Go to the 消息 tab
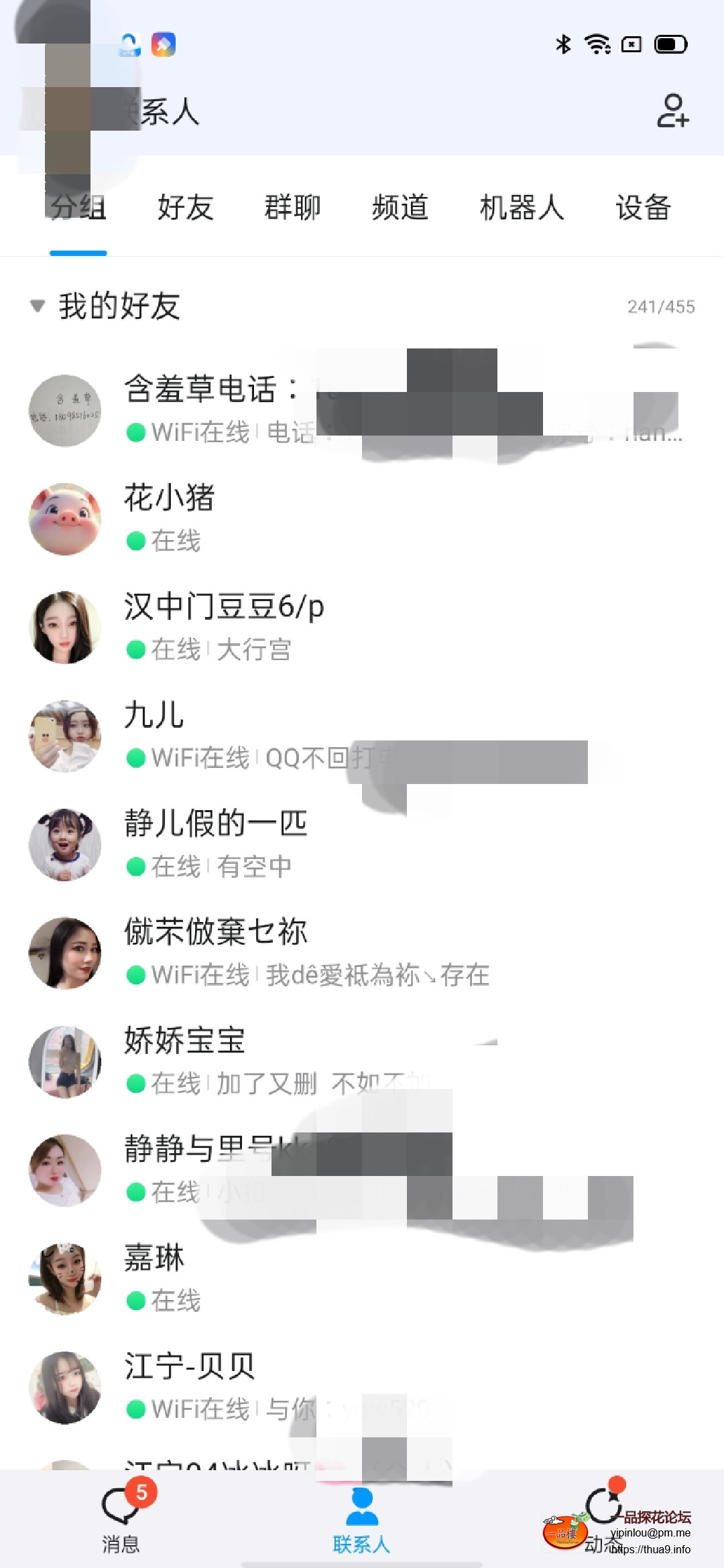The height and width of the screenshot is (1568, 724). tap(121, 1522)
